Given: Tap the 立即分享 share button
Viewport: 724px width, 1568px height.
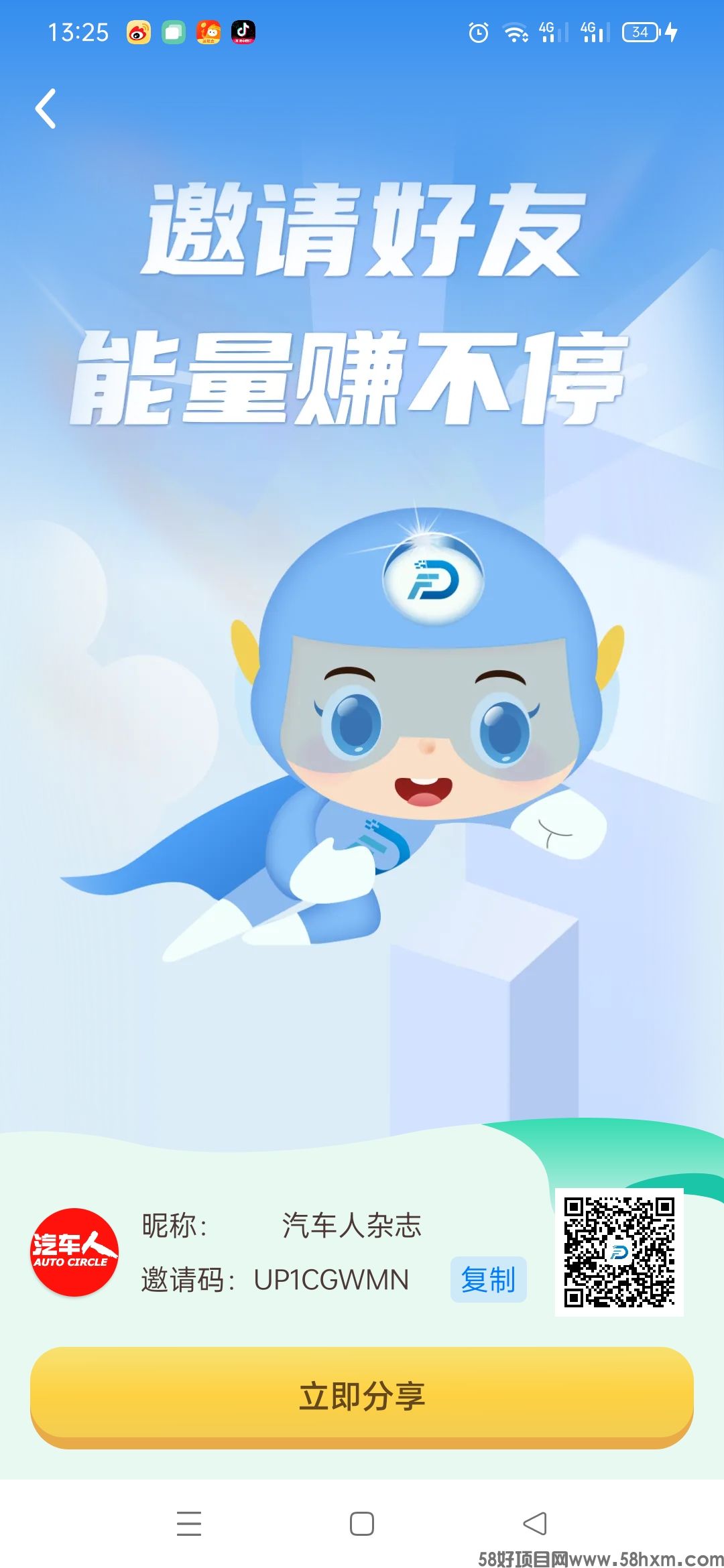Looking at the screenshot, I should coord(362,1396).
